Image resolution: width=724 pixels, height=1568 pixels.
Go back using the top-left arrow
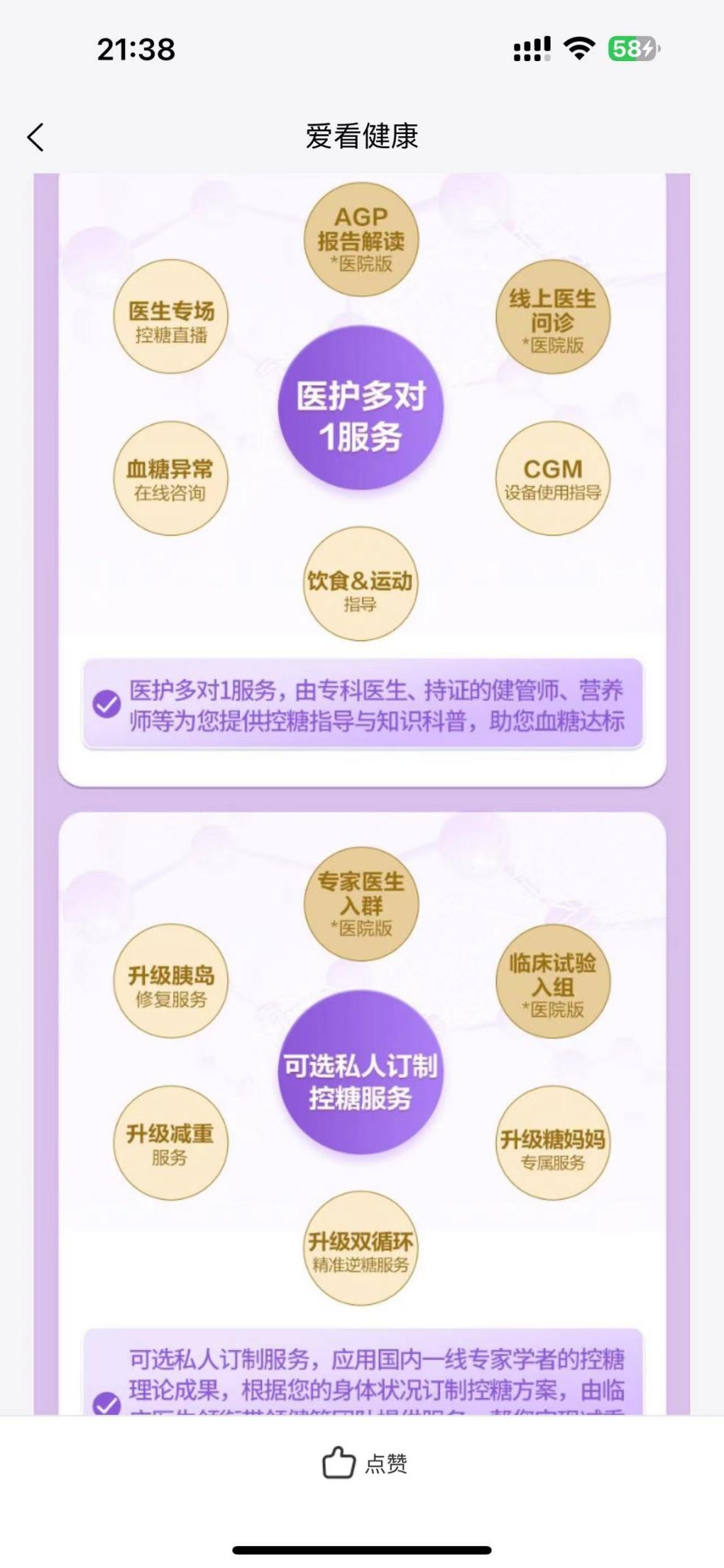coord(35,137)
